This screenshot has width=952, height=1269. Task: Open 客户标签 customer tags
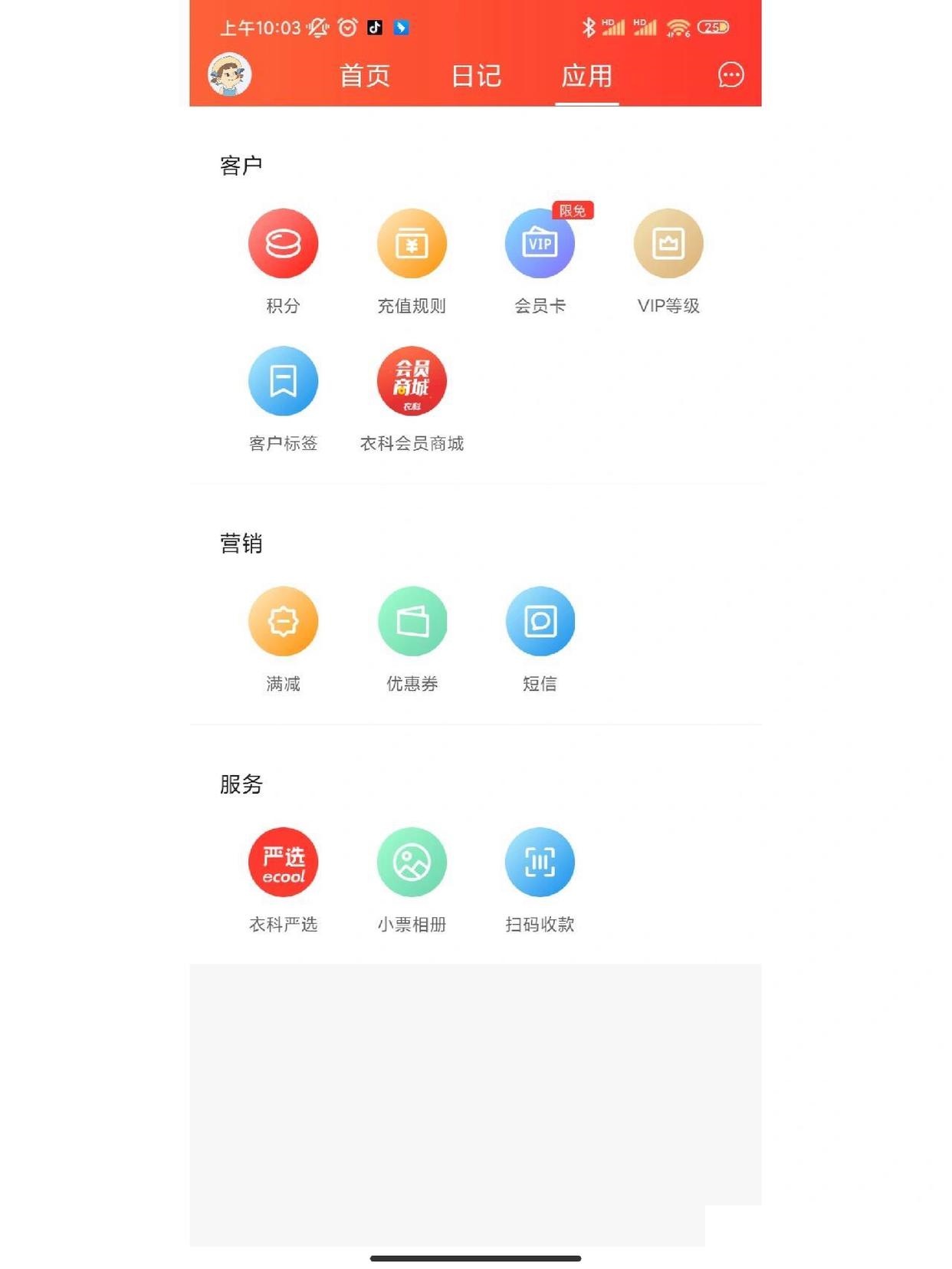point(284,381)
